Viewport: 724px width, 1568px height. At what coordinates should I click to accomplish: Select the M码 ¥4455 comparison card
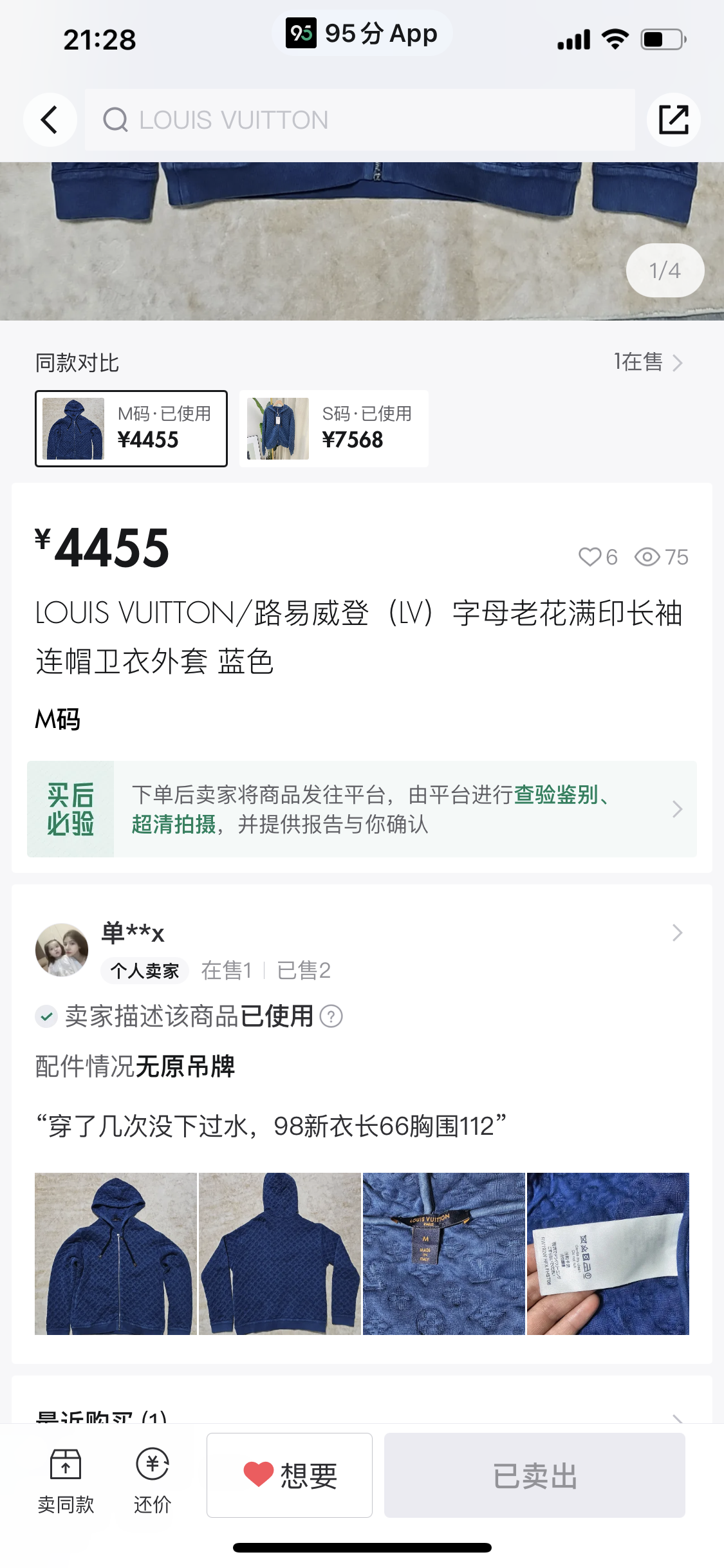click(131, 429)
